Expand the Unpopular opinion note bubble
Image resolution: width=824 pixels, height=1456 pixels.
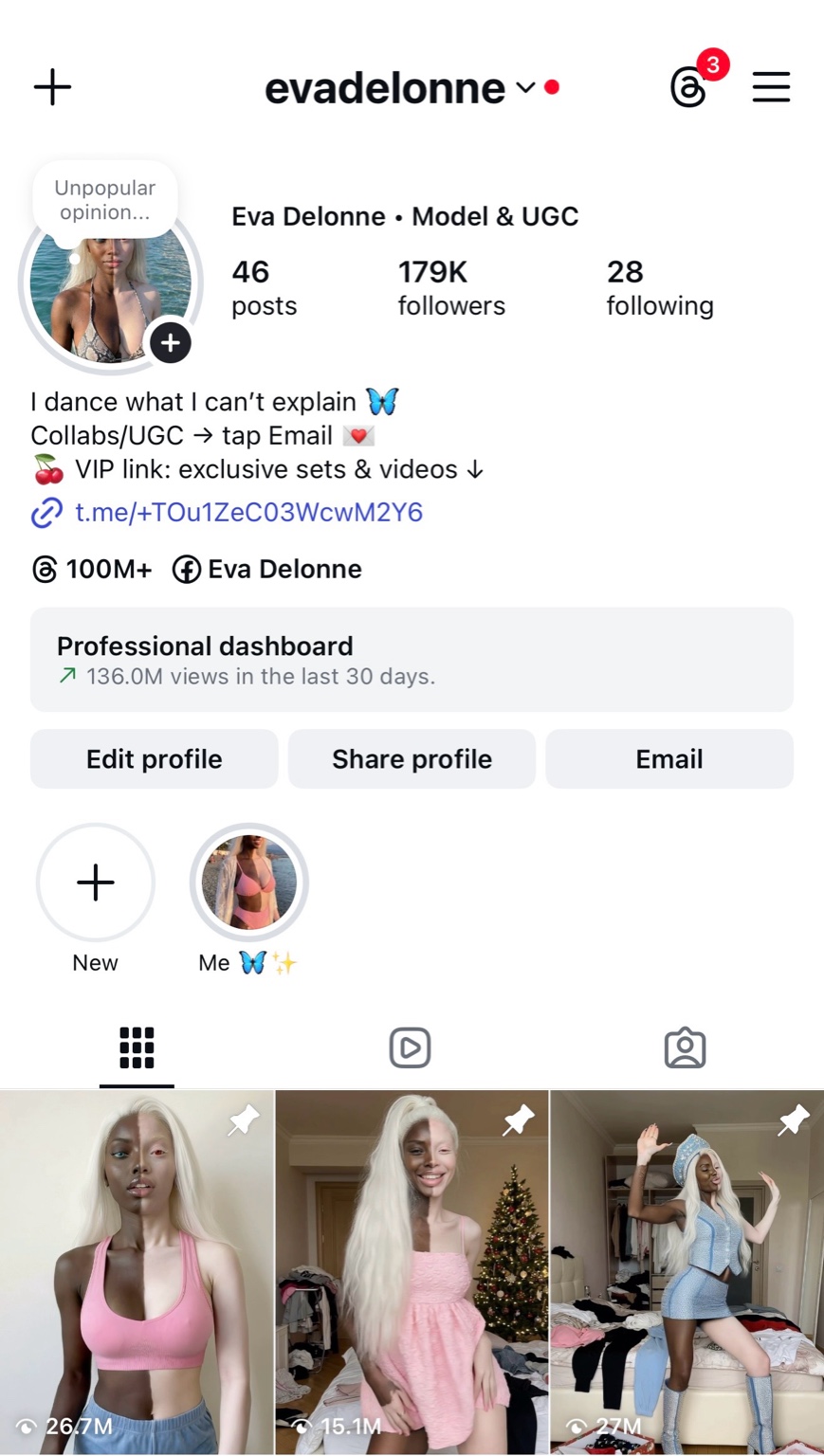(104, 197)
